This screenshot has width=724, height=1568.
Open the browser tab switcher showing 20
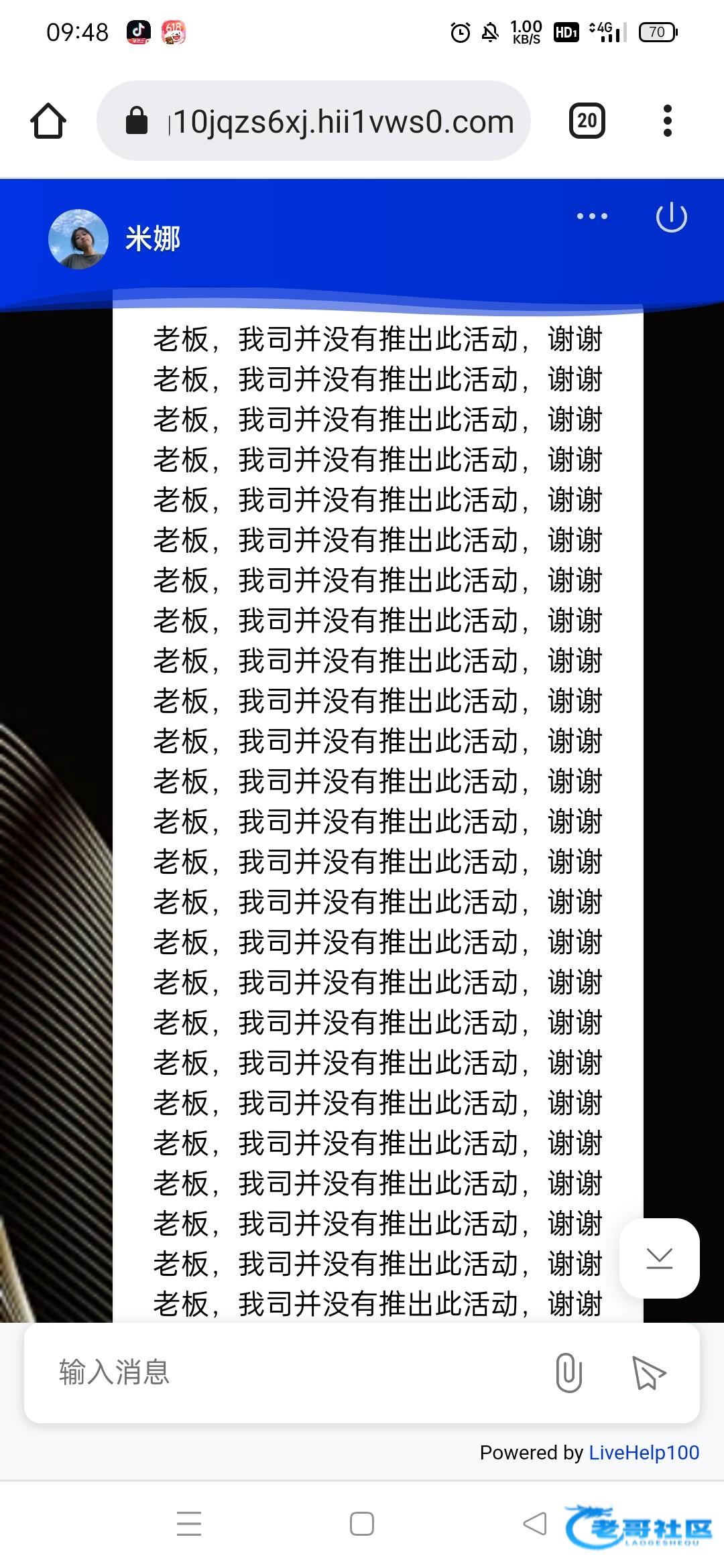pos(587,121)
